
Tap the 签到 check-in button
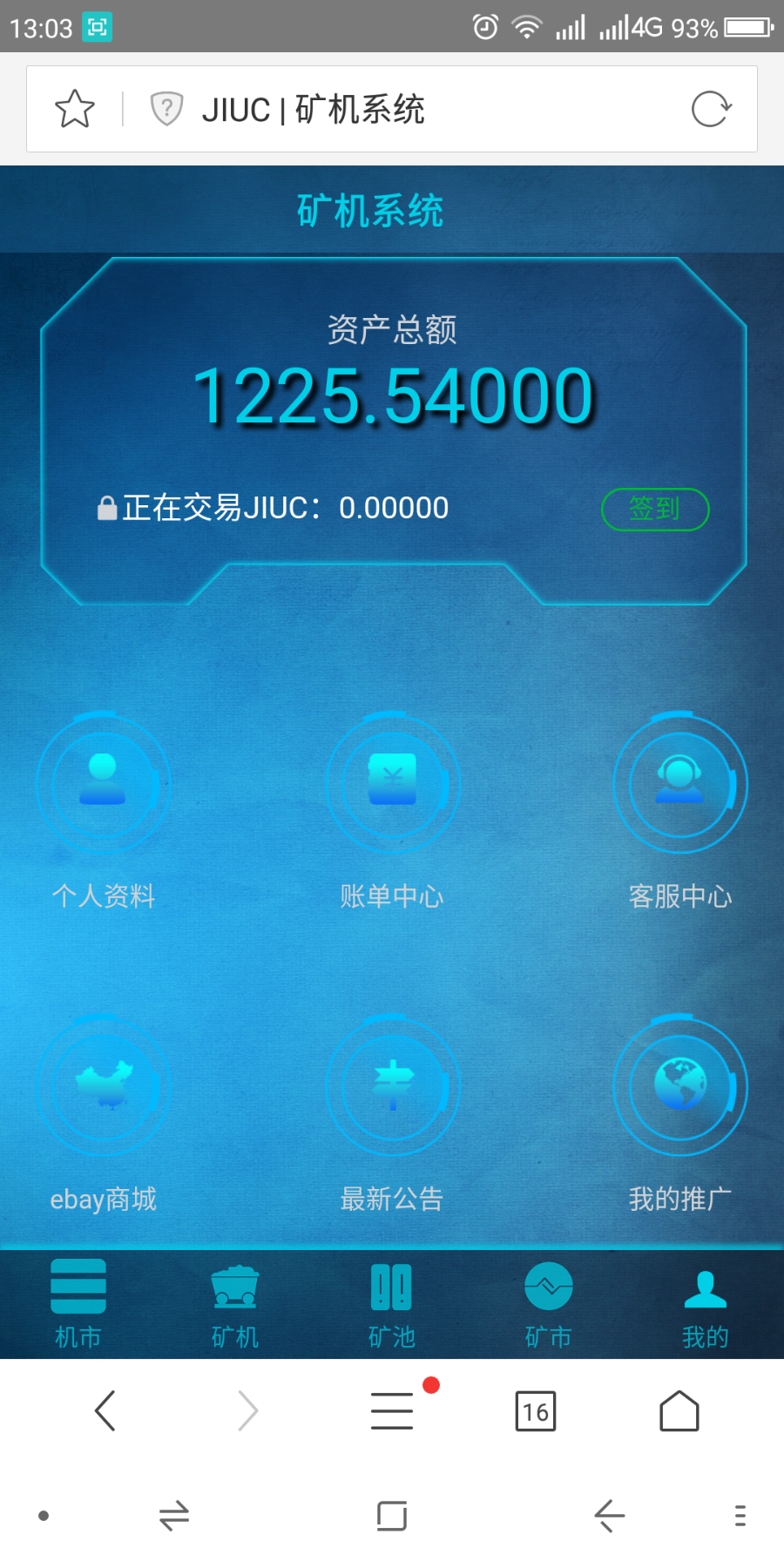[655, 509]
